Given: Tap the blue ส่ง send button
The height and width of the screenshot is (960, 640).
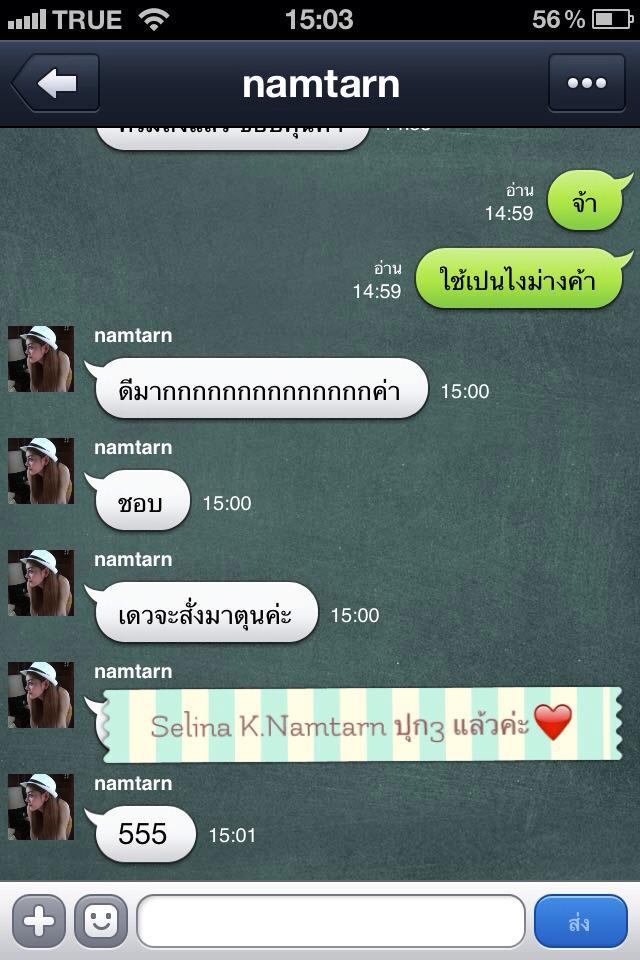Looking at the screenshot, I should (579, 921).
